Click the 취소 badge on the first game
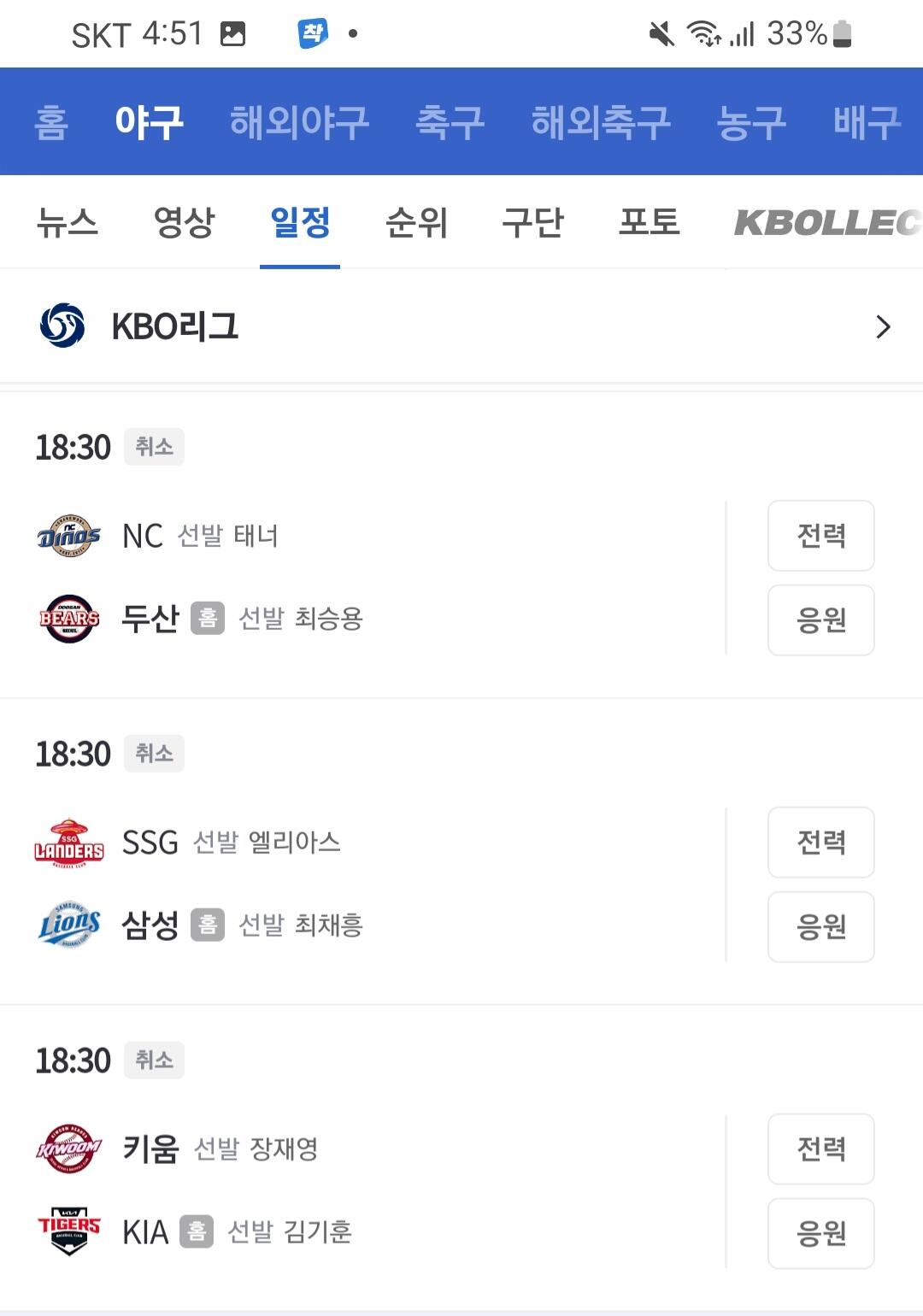 [x=154, y=445]
